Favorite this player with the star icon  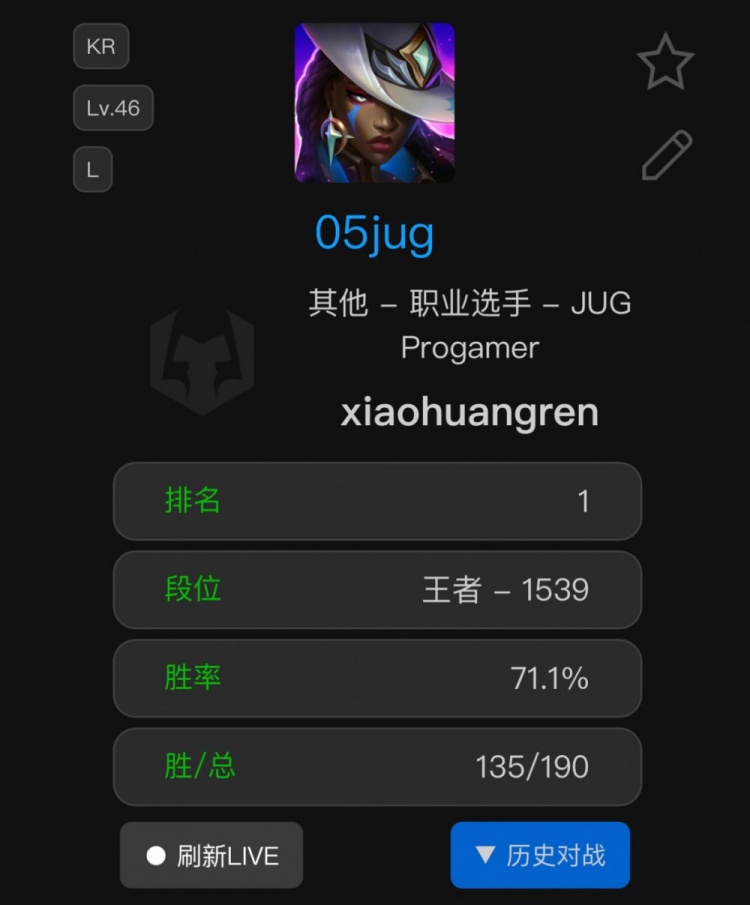[x=667, y=62]
